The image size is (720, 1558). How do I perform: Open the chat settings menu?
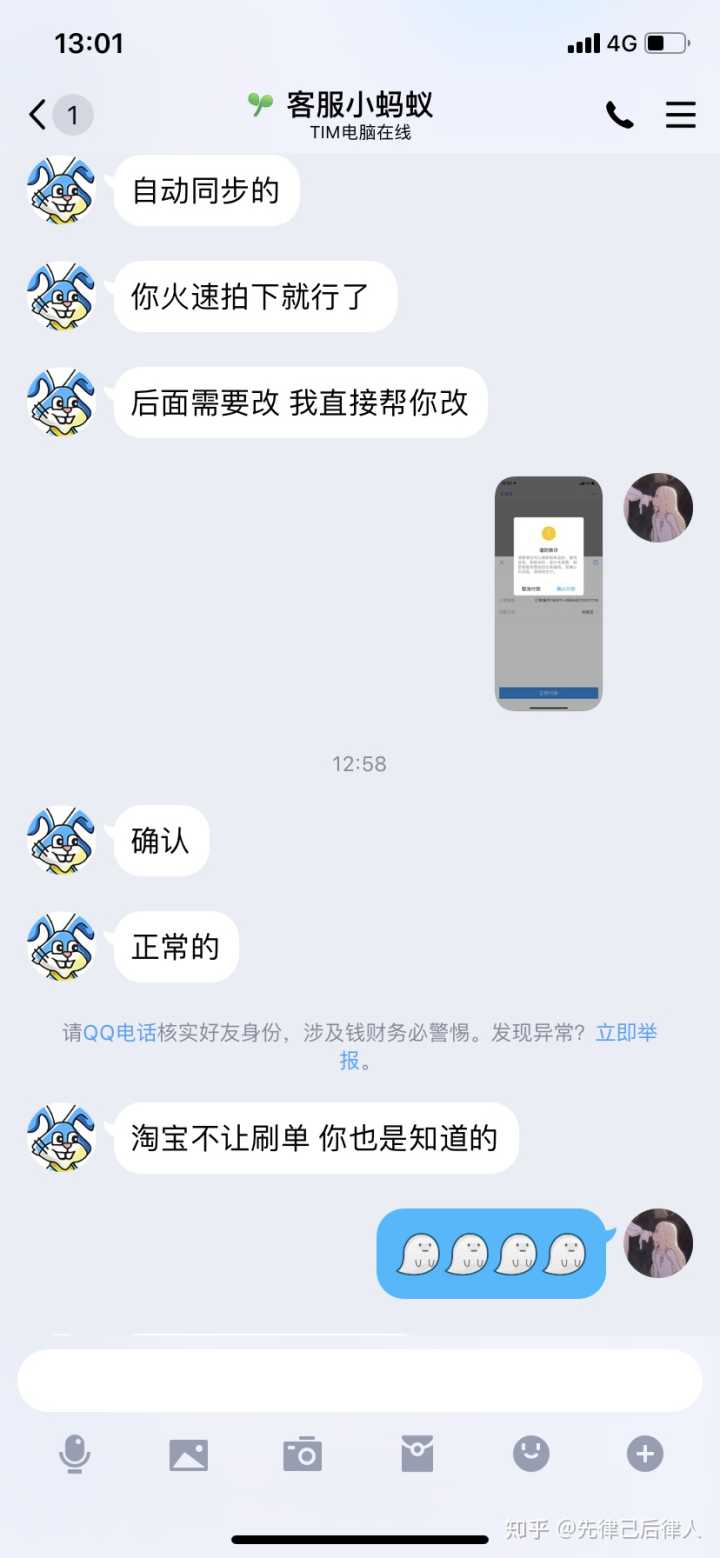(680, 115)
